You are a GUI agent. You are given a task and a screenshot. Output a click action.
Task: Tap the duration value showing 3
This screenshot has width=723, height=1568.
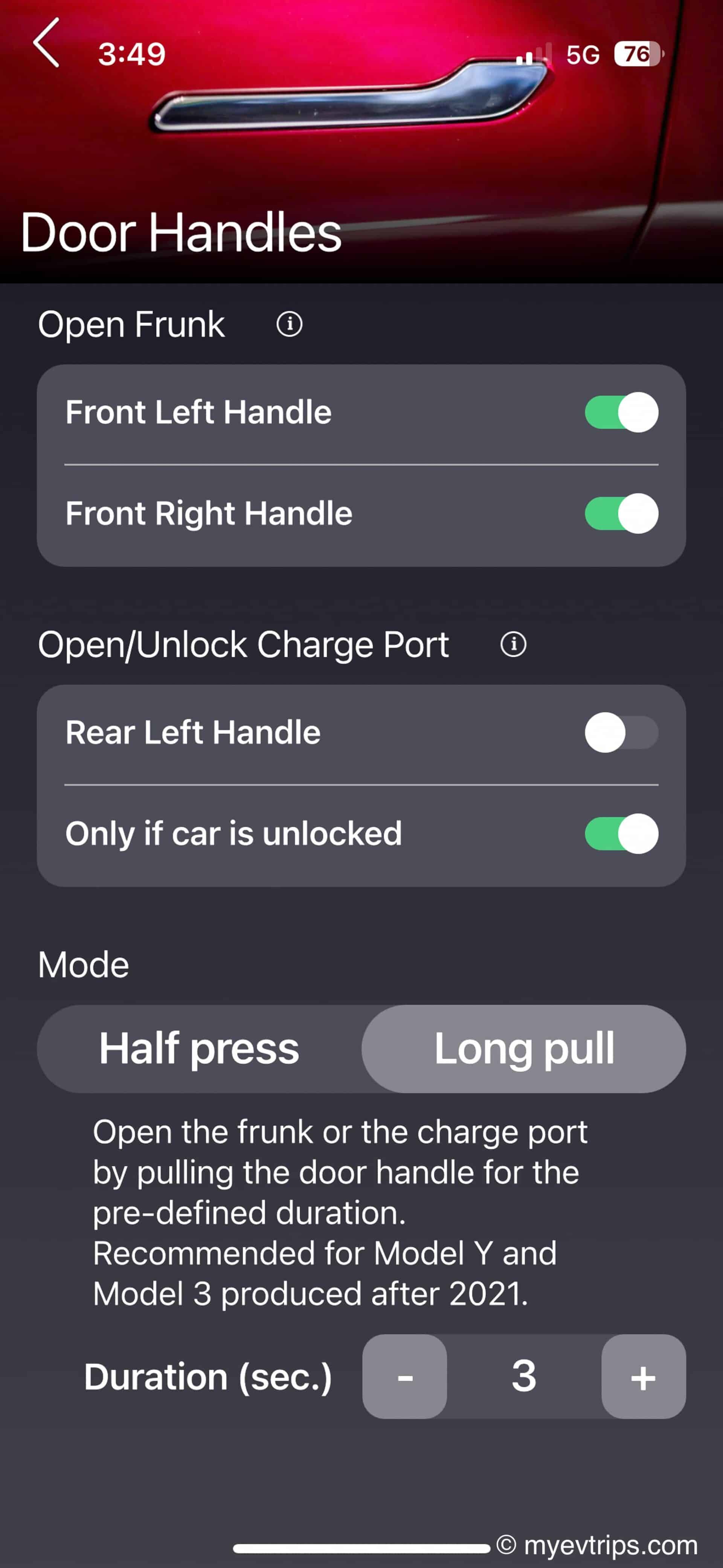pos(525,1379)
